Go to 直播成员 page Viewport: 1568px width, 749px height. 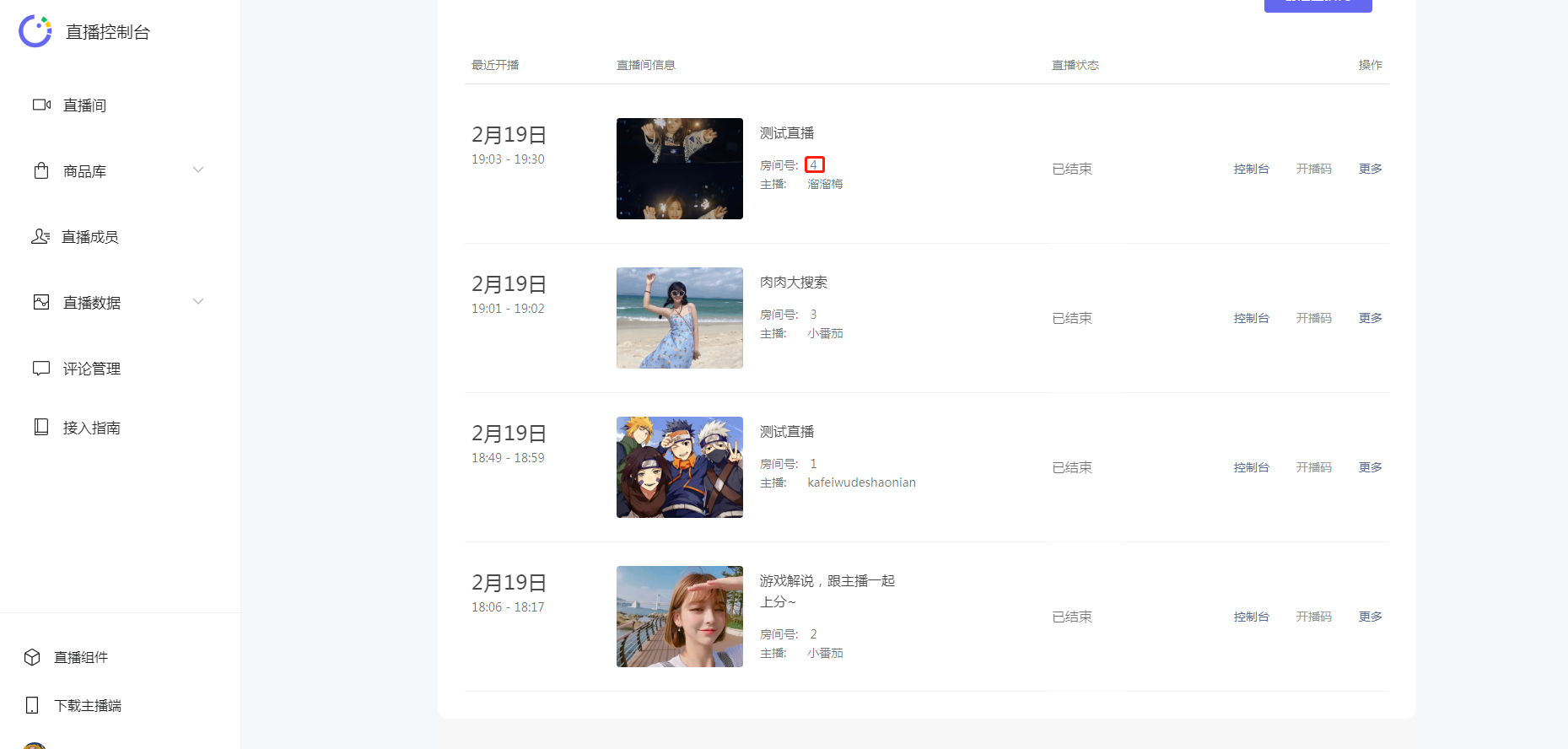89,237
